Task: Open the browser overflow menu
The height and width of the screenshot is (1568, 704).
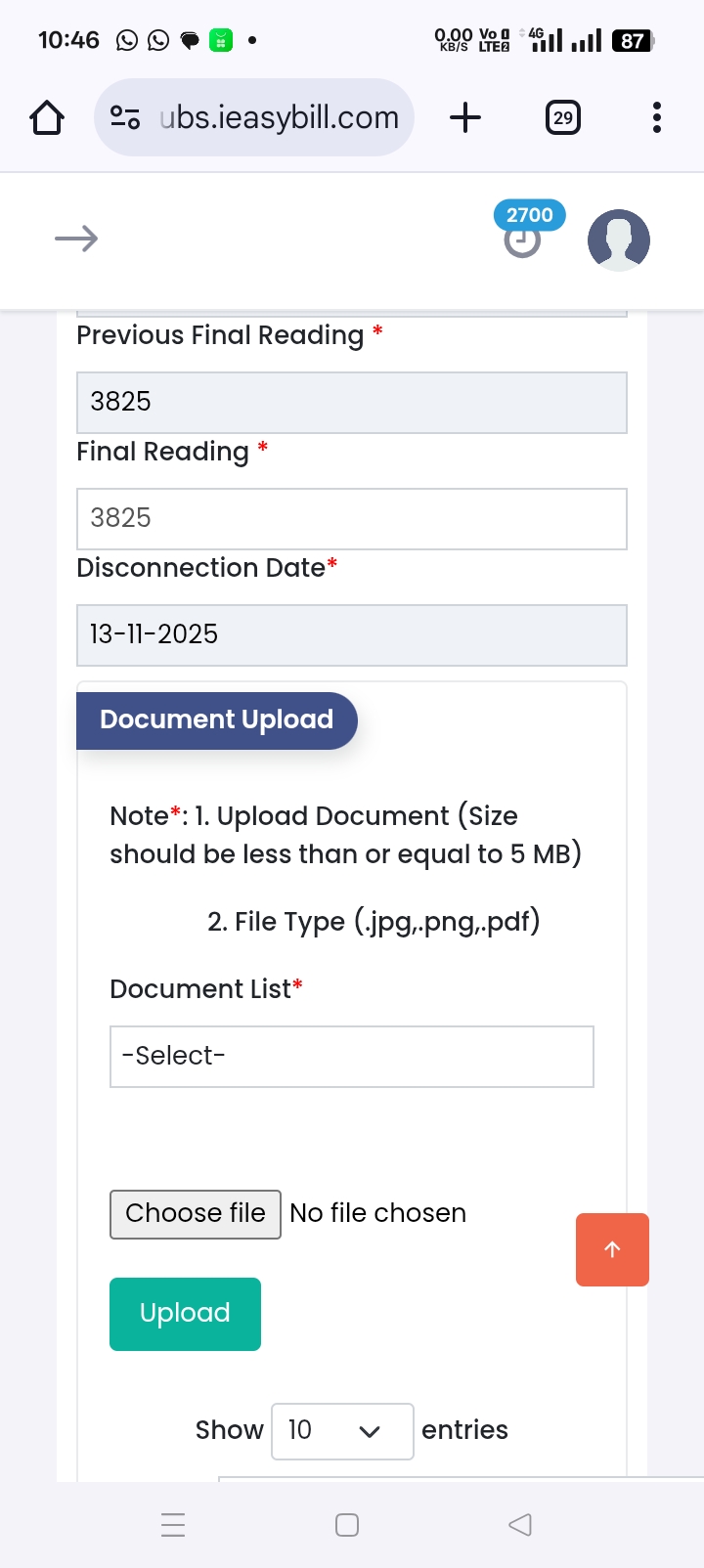Action: point(656,118)
